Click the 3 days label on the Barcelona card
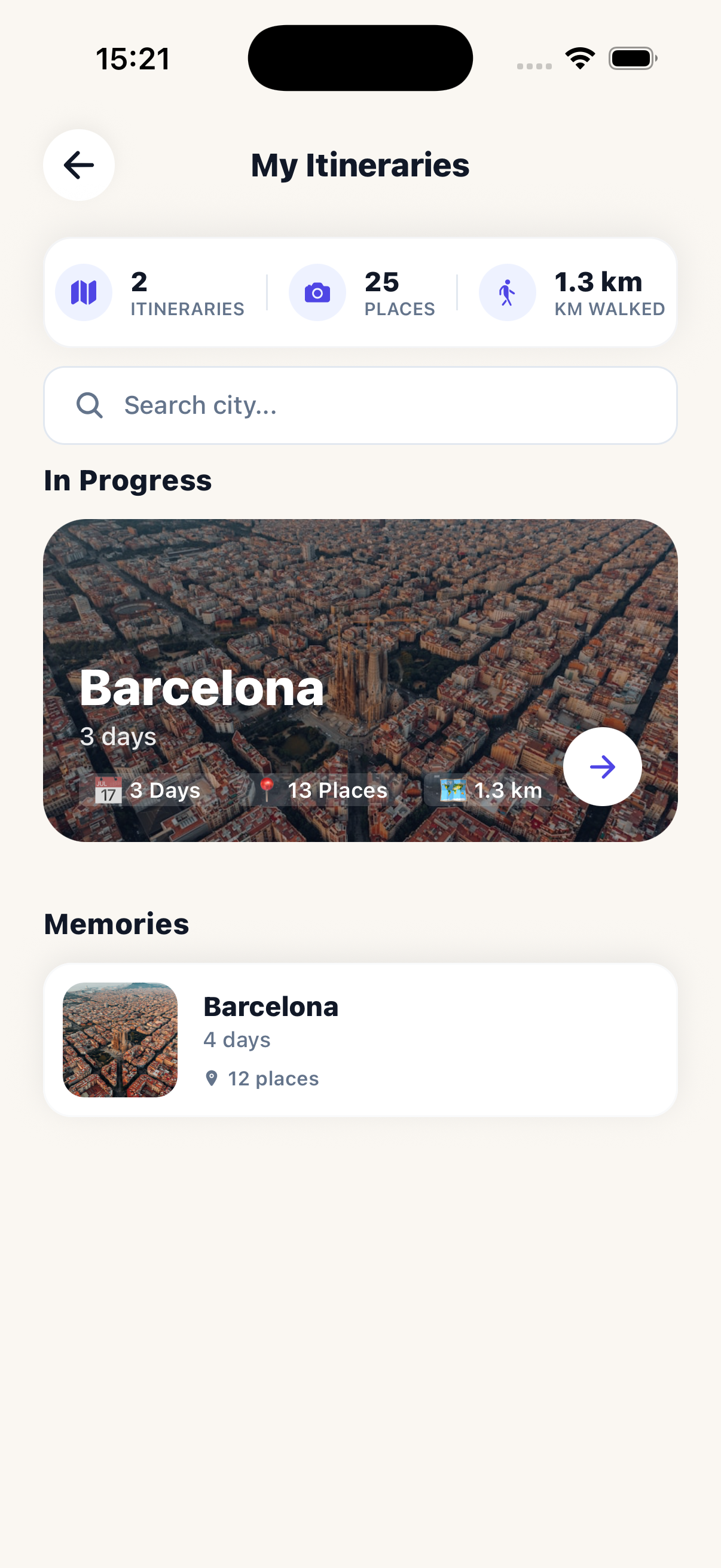The height and width of the screenshot is (1568, 721). coord(119,737)
